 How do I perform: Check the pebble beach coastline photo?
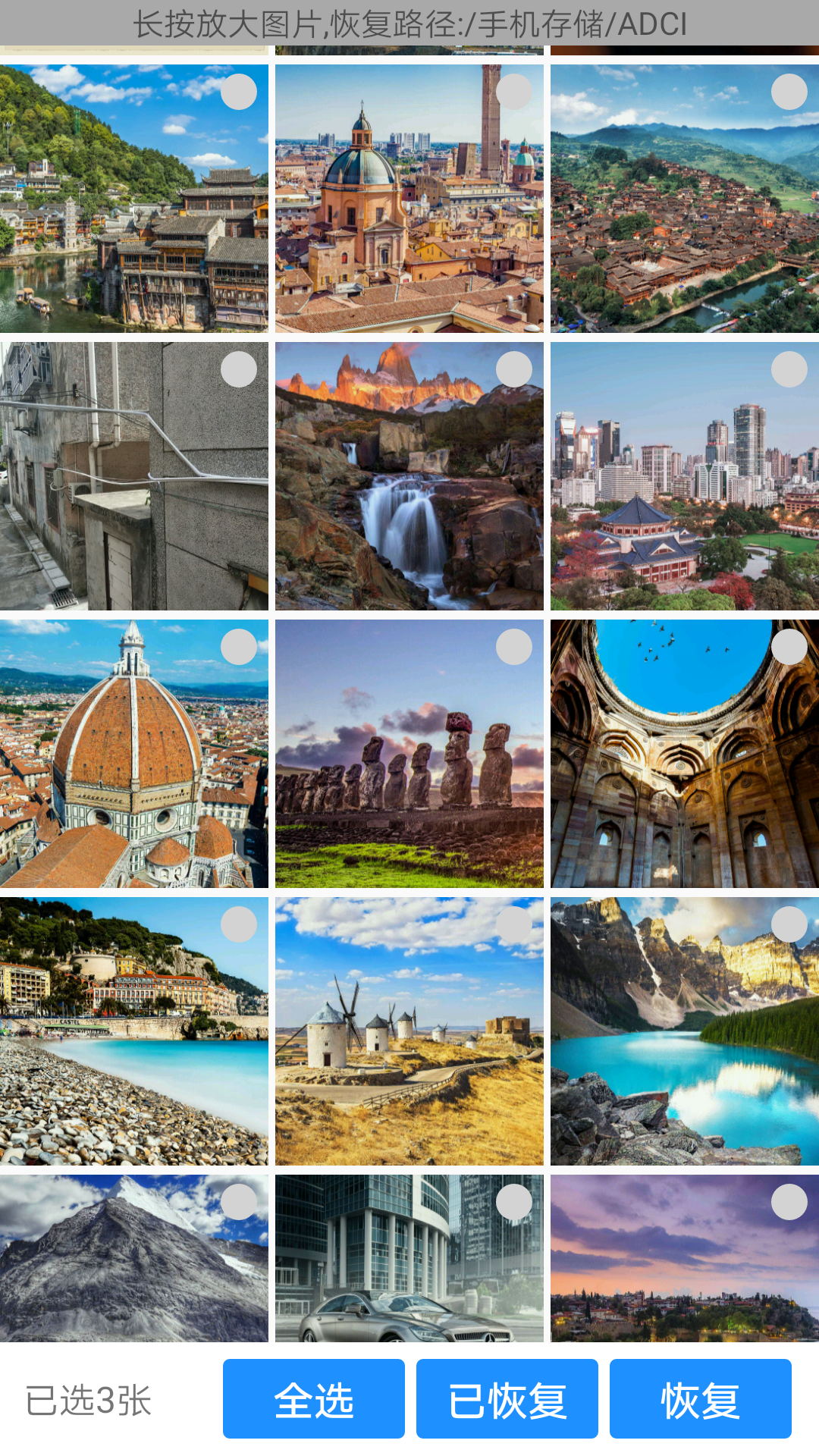239,924
